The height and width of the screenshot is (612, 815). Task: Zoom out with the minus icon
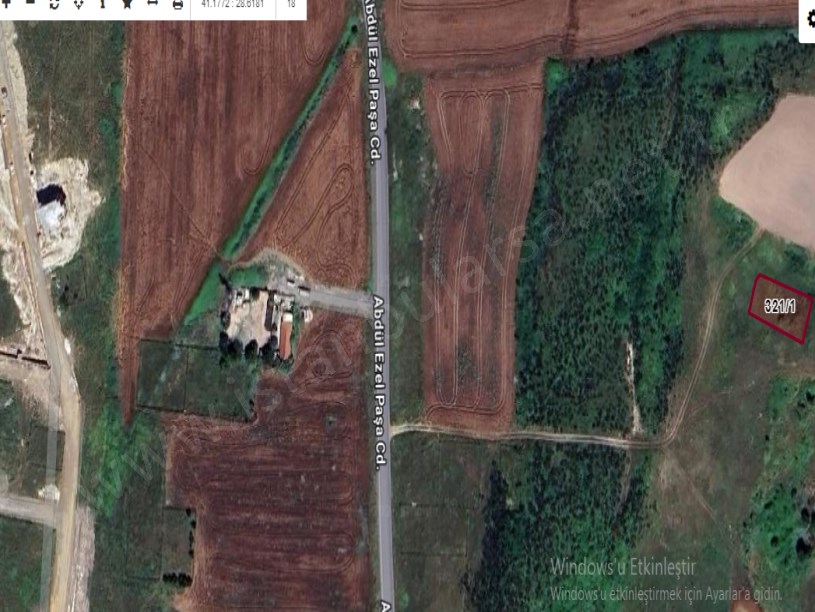[x=29, y=4]
